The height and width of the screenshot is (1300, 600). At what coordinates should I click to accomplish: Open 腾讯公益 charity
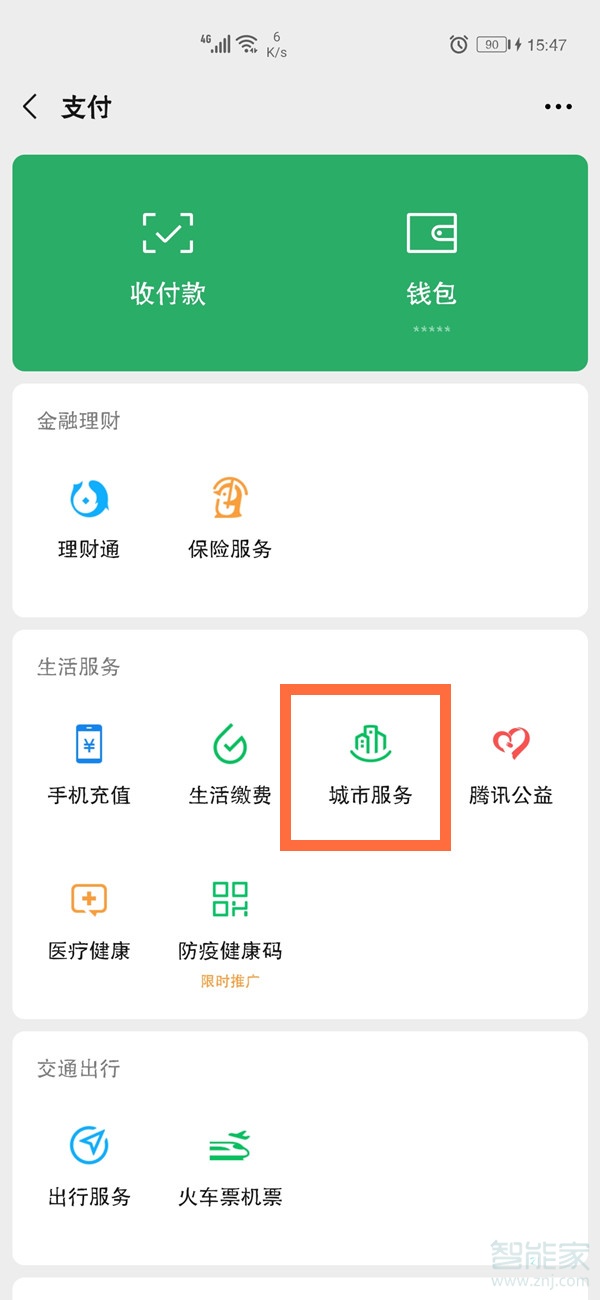coord(511,765)
